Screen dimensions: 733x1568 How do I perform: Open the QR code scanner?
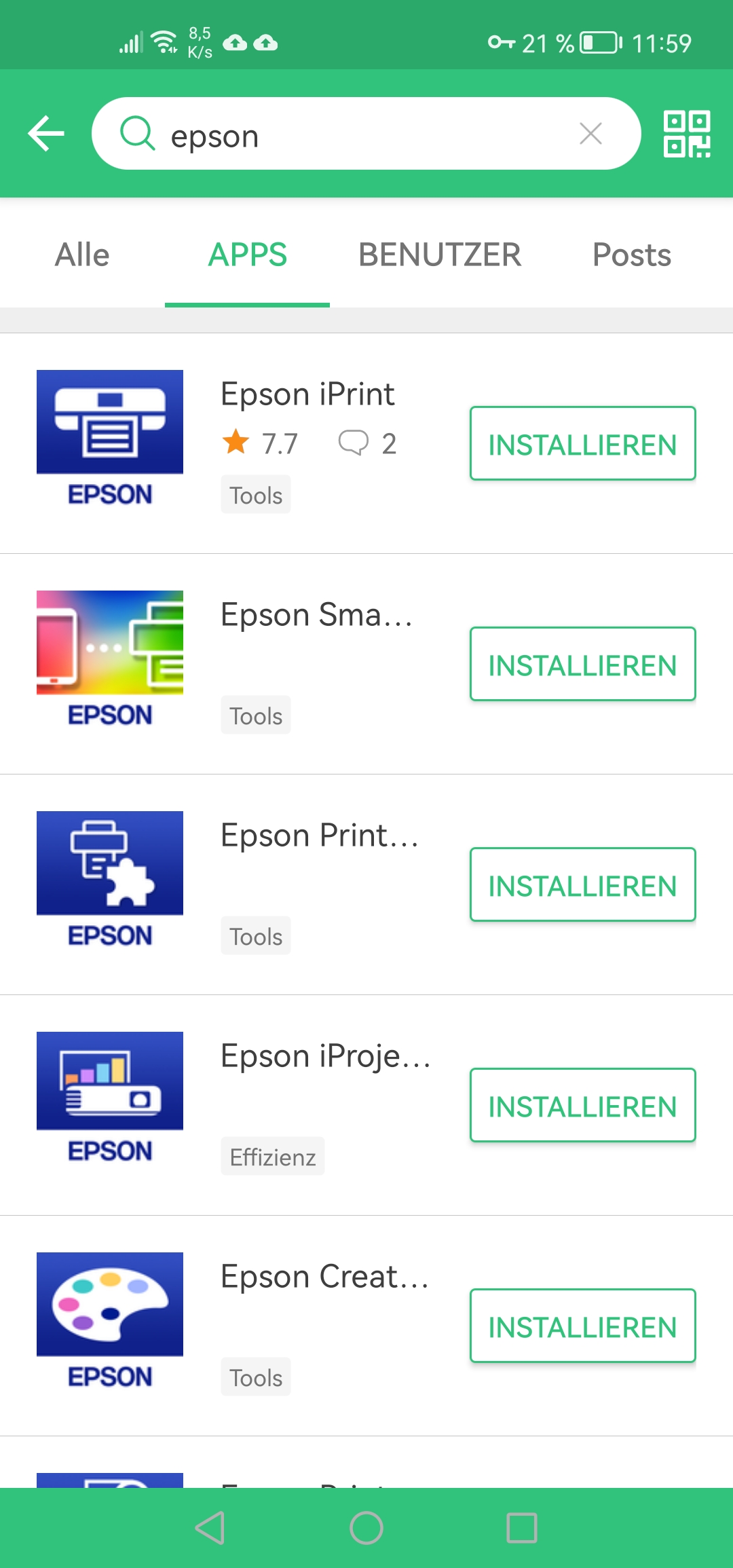(687, 134)
